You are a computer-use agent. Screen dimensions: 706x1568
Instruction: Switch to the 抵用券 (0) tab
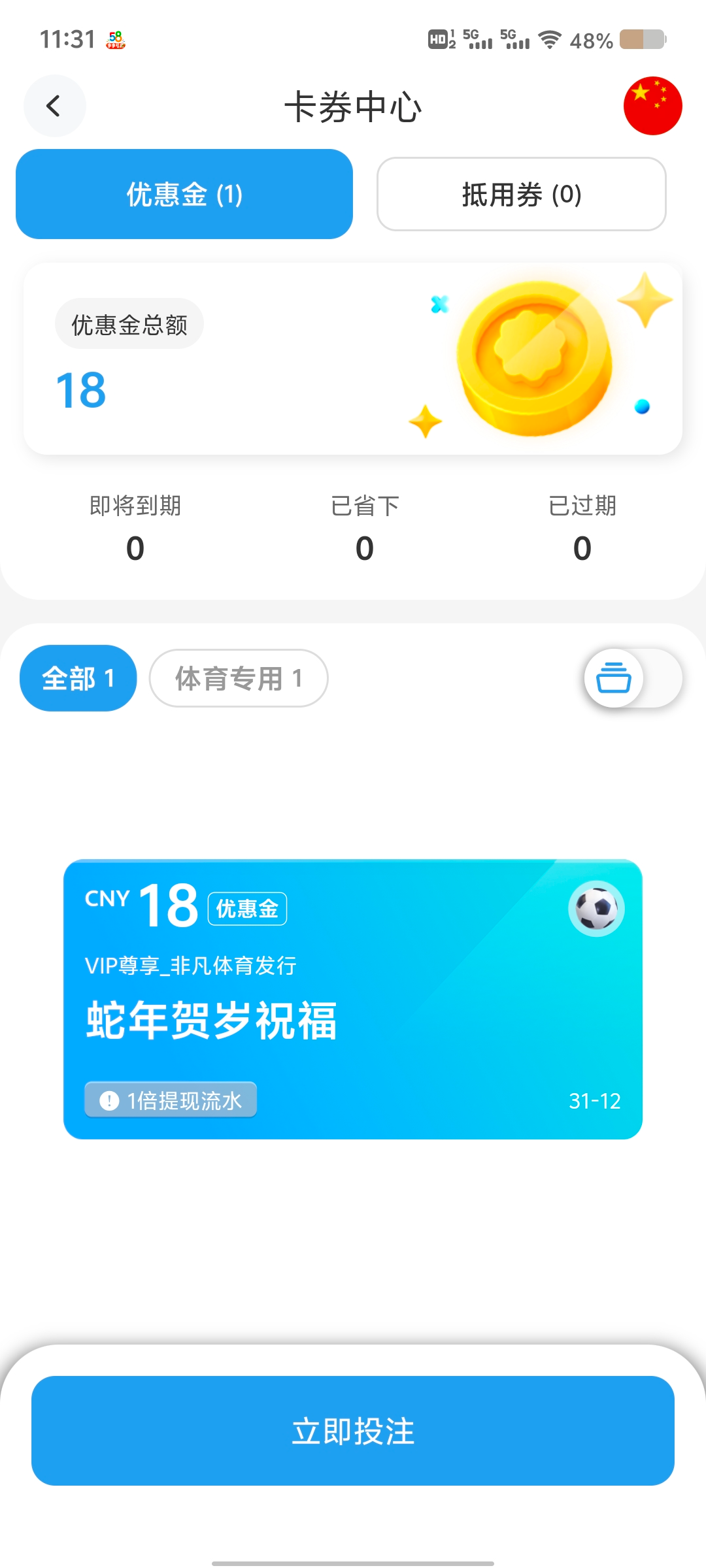coord(521,194)
